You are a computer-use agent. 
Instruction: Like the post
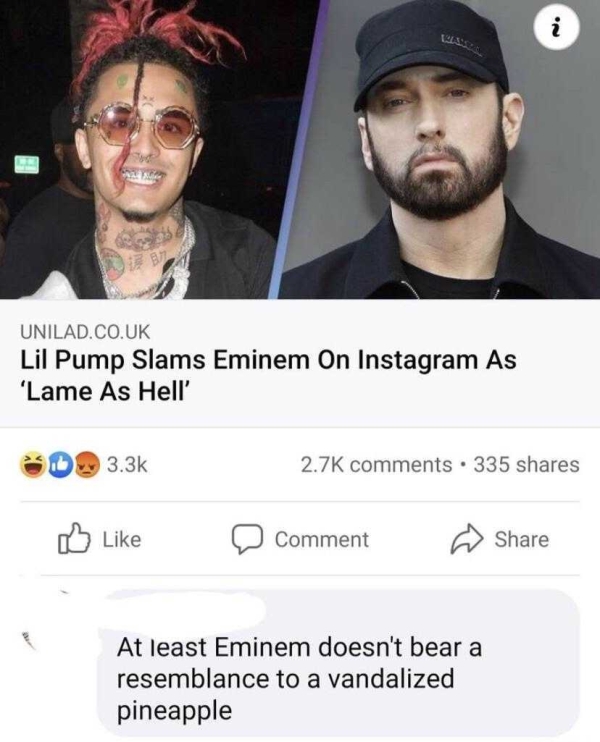click(100, 539)
